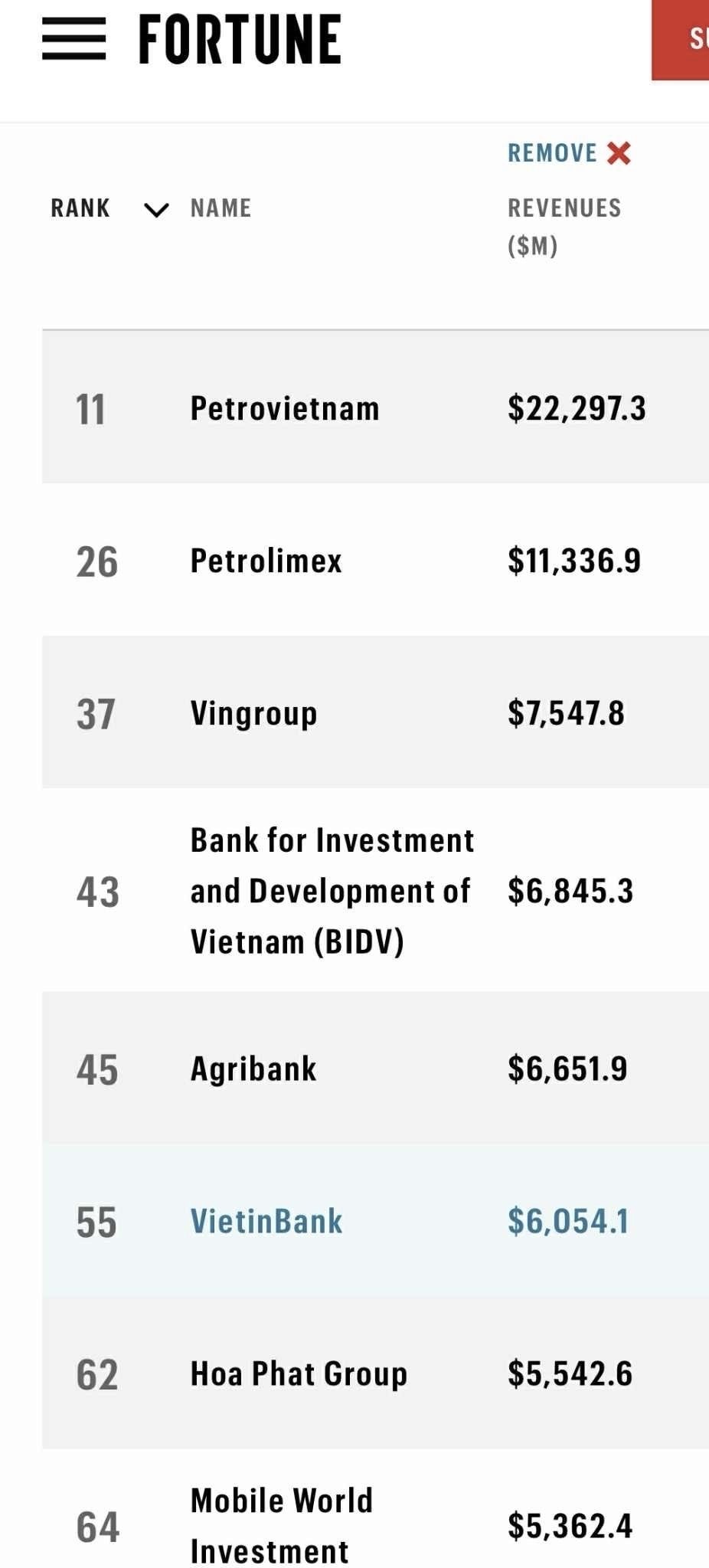Open the hamburger navigation menu
Screen dimensions: 709x1568
74,40
